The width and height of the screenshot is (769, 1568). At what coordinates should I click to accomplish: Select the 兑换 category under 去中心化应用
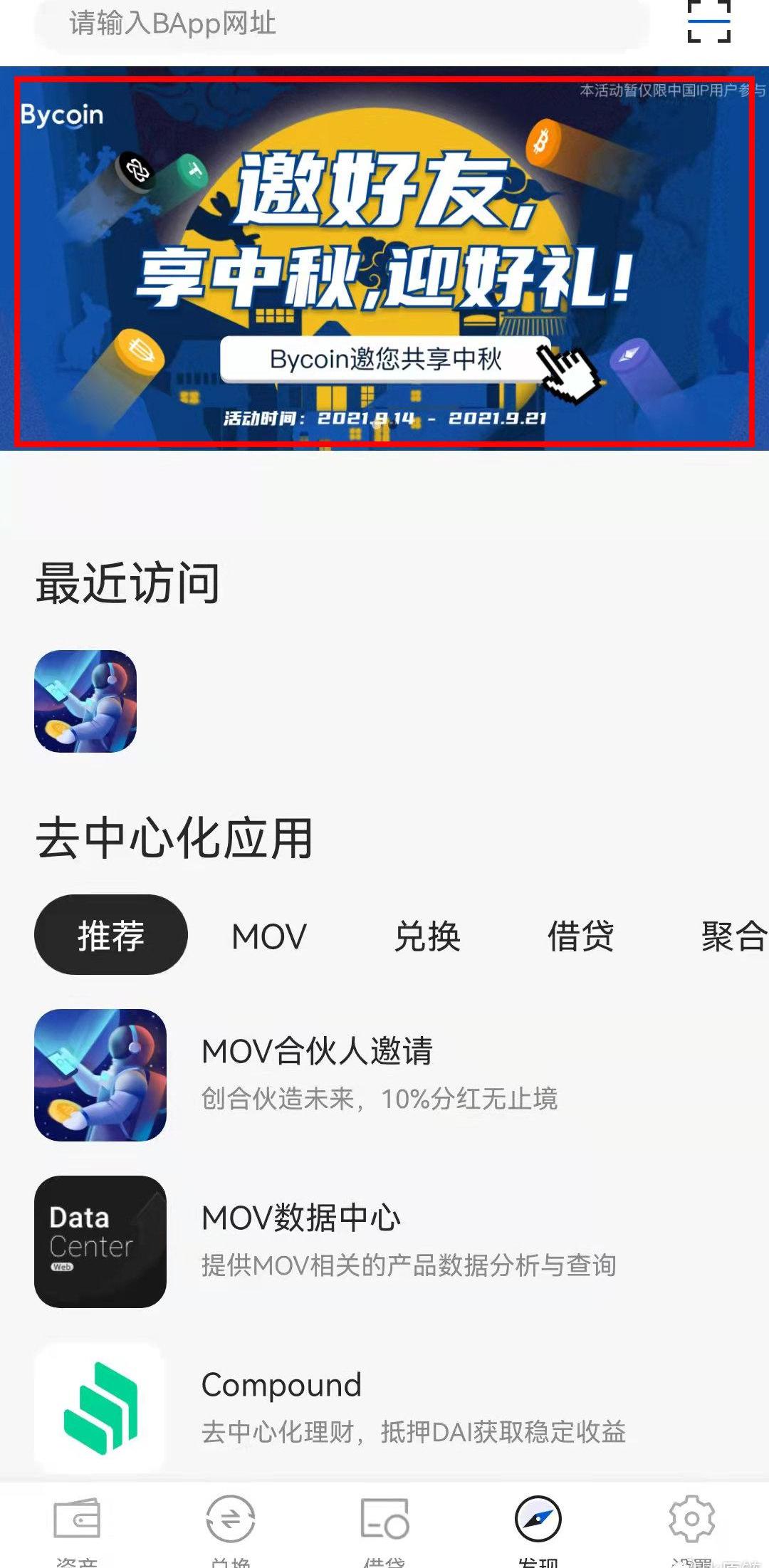coord(427,936)
